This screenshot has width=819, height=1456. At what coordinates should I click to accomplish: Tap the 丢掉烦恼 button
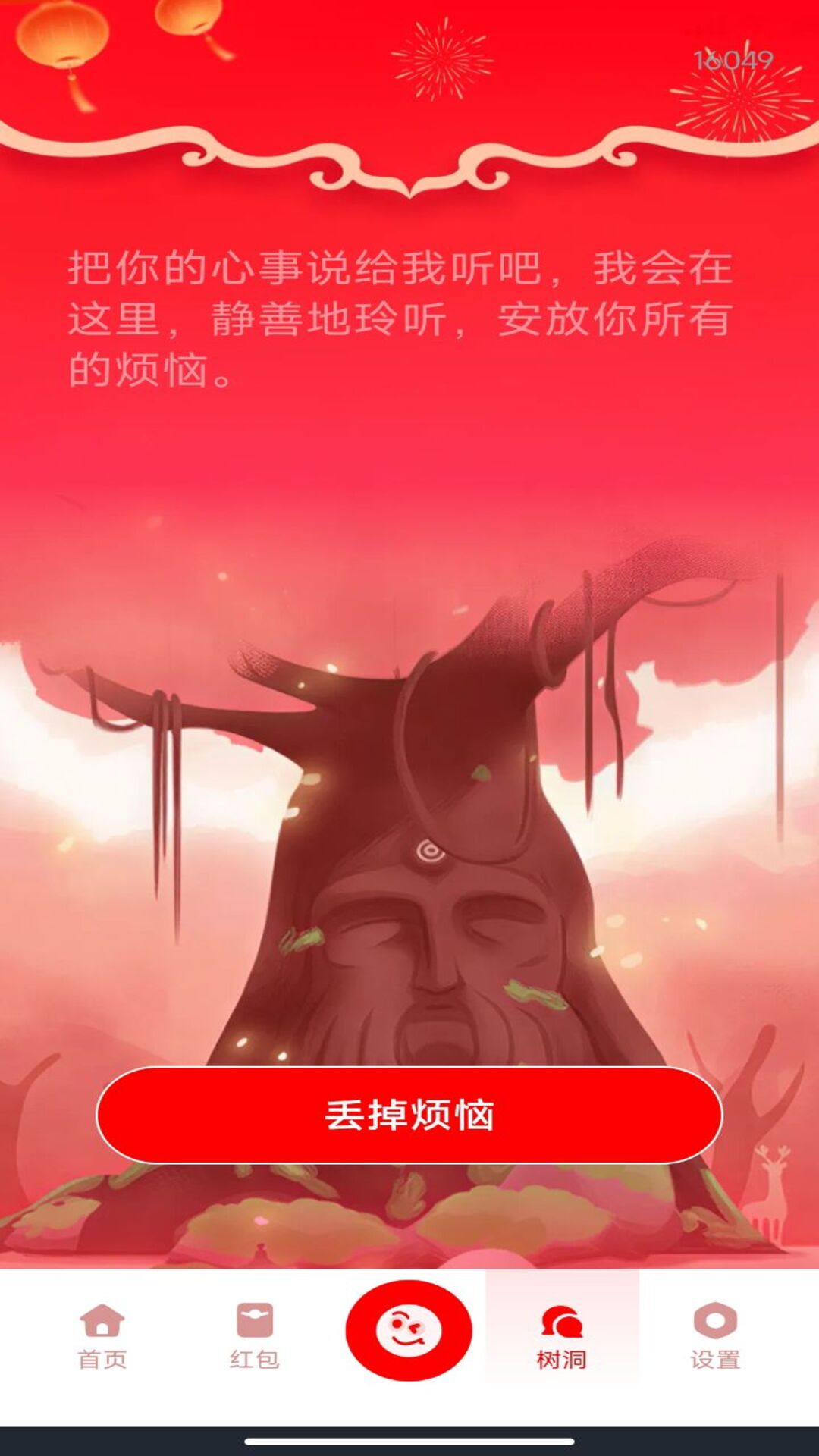coord(409,1115)
